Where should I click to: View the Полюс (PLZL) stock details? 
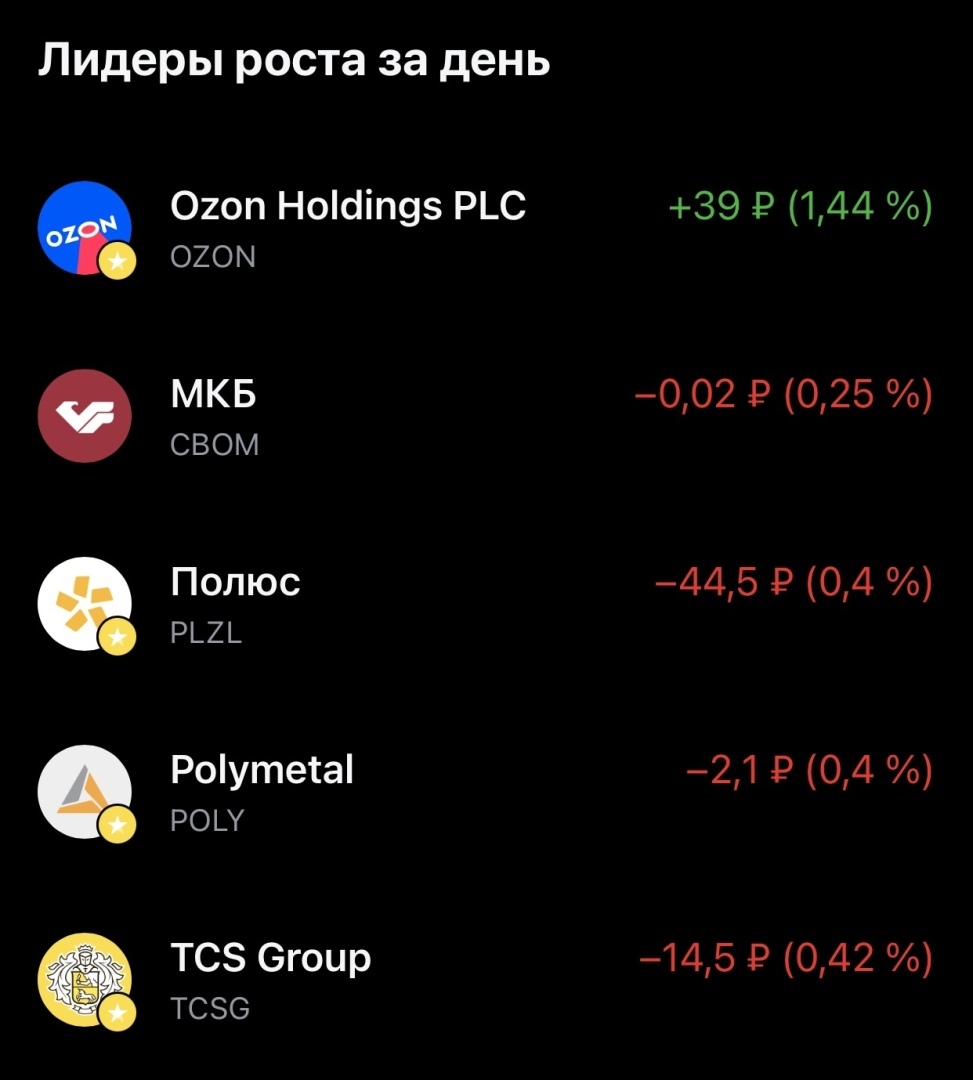pos(236,604)
